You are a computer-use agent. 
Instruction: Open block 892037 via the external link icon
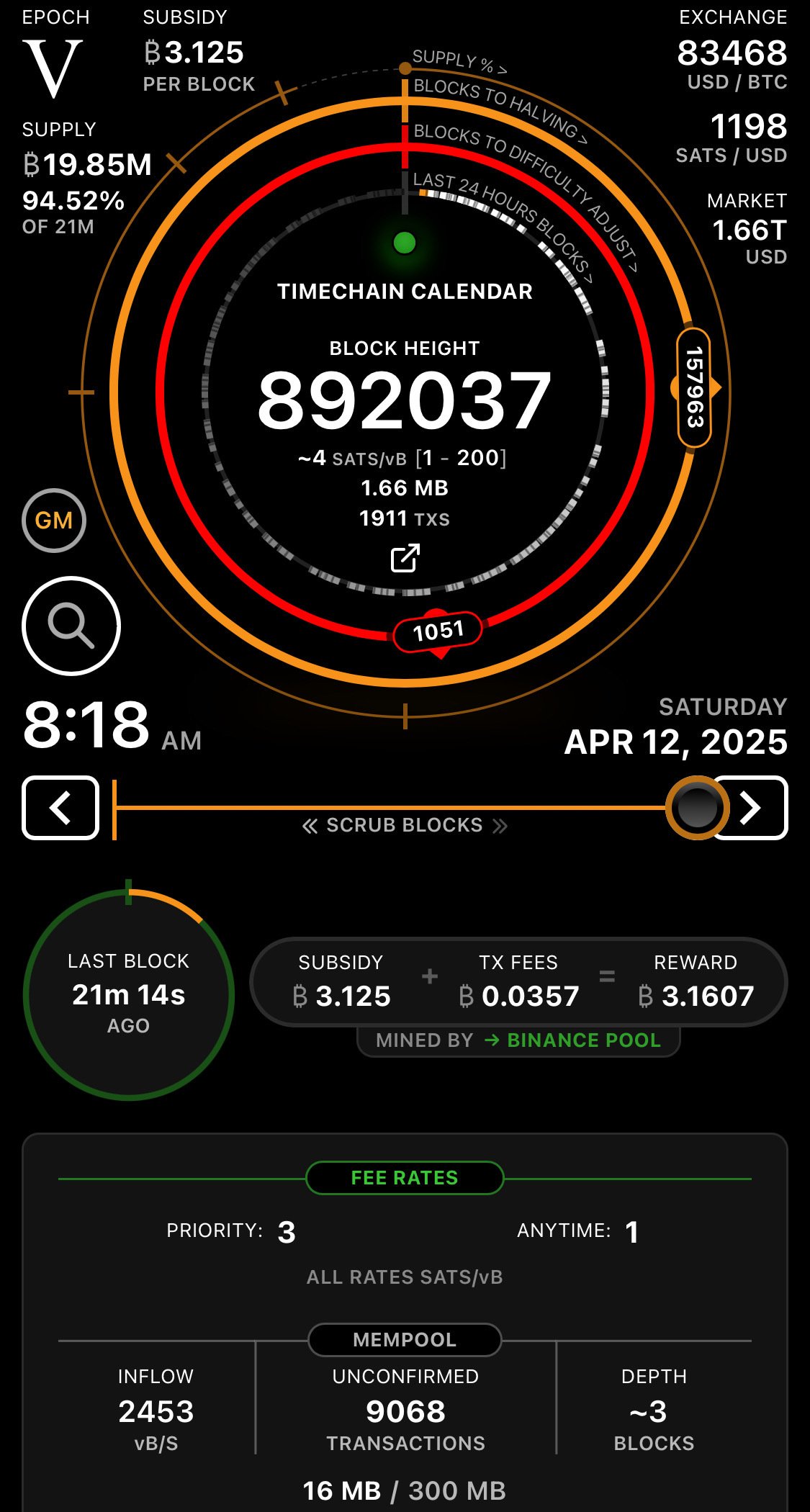point(405,558)
